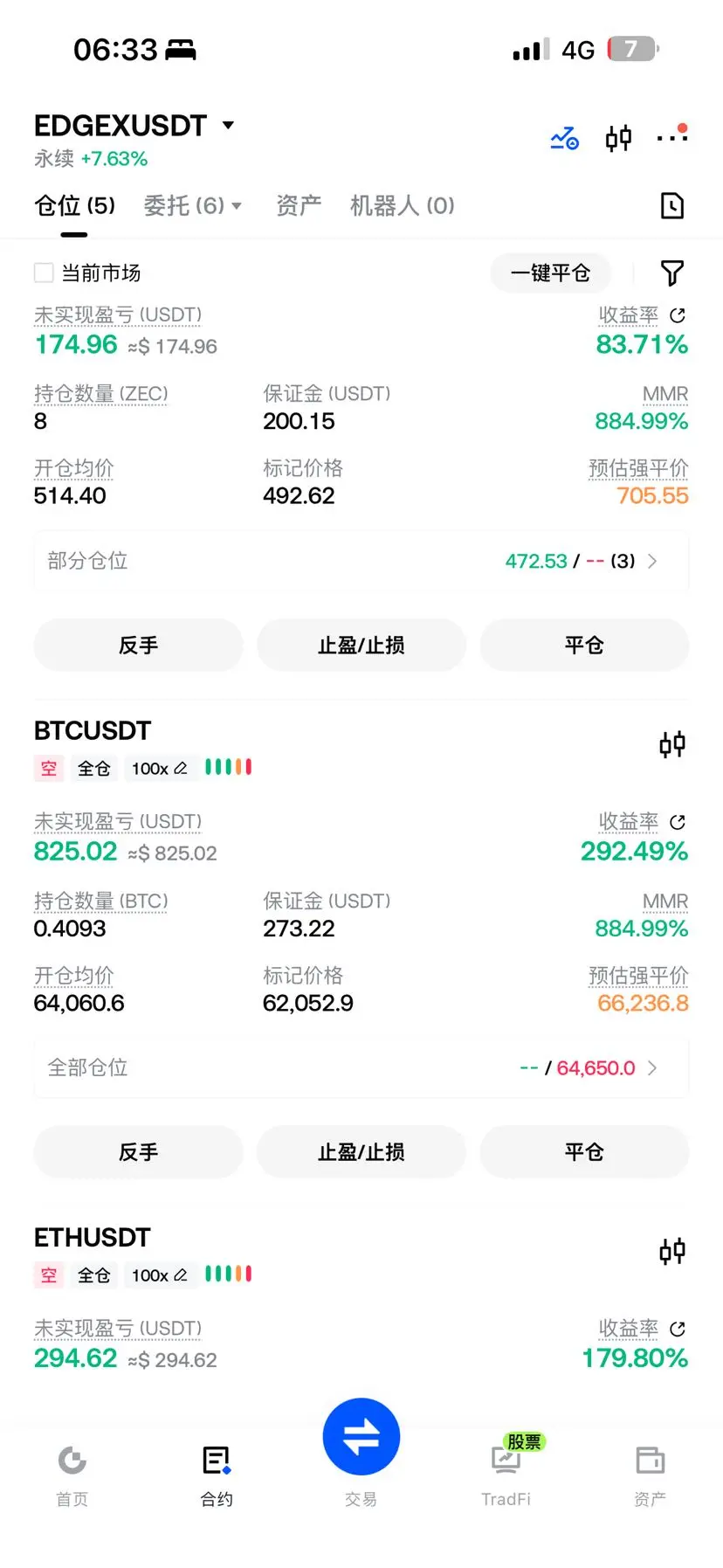Viewport: 723px width, 1568px height.
Task: Open the candlestick chart icon in header
Action: tap(618, 138)
